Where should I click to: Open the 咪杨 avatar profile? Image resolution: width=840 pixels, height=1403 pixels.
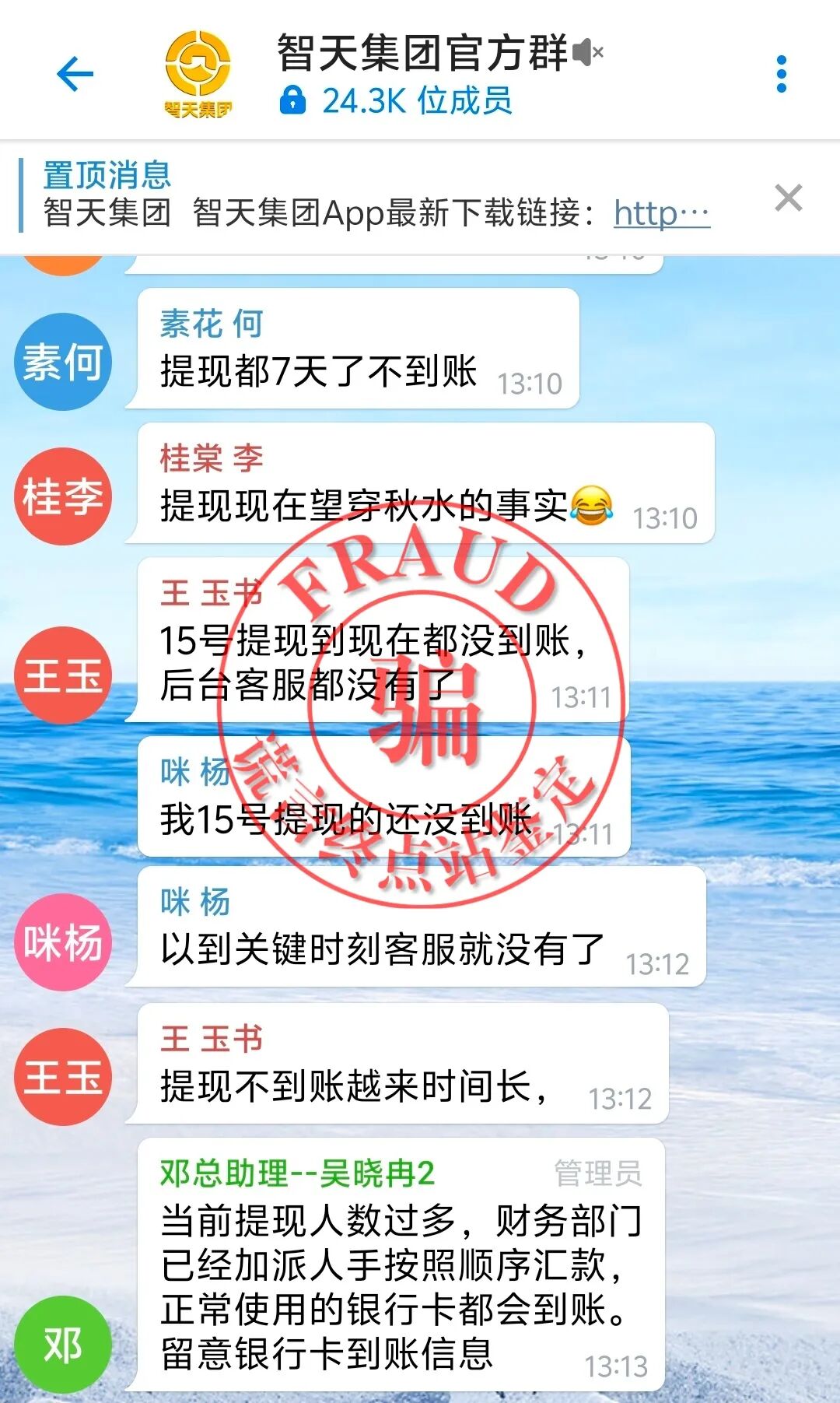click(x=62, y=942)
